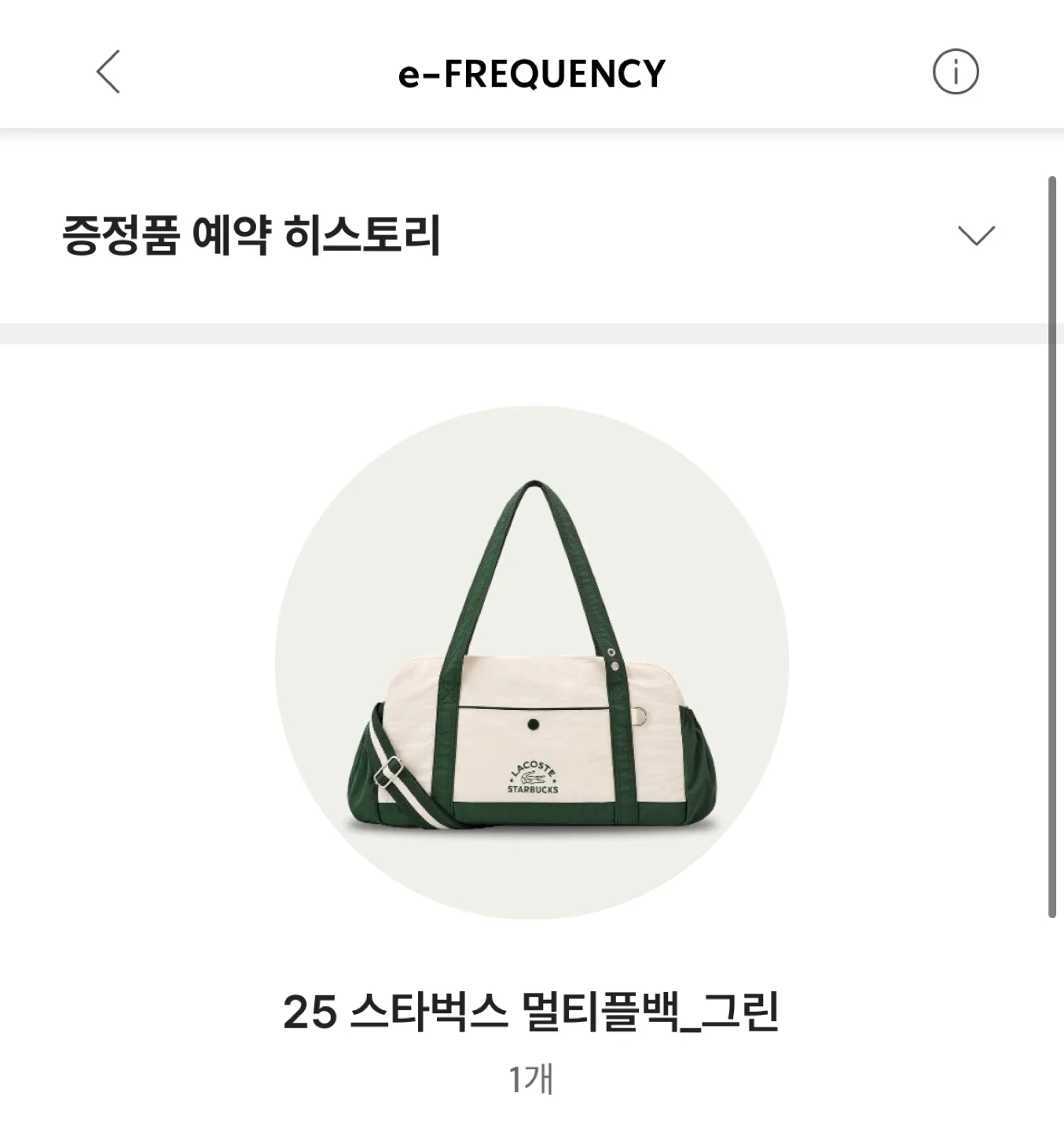The width and height of the screenshot is (1064, 1132).
Task: Open the info icon in the header
Action: 955,72
